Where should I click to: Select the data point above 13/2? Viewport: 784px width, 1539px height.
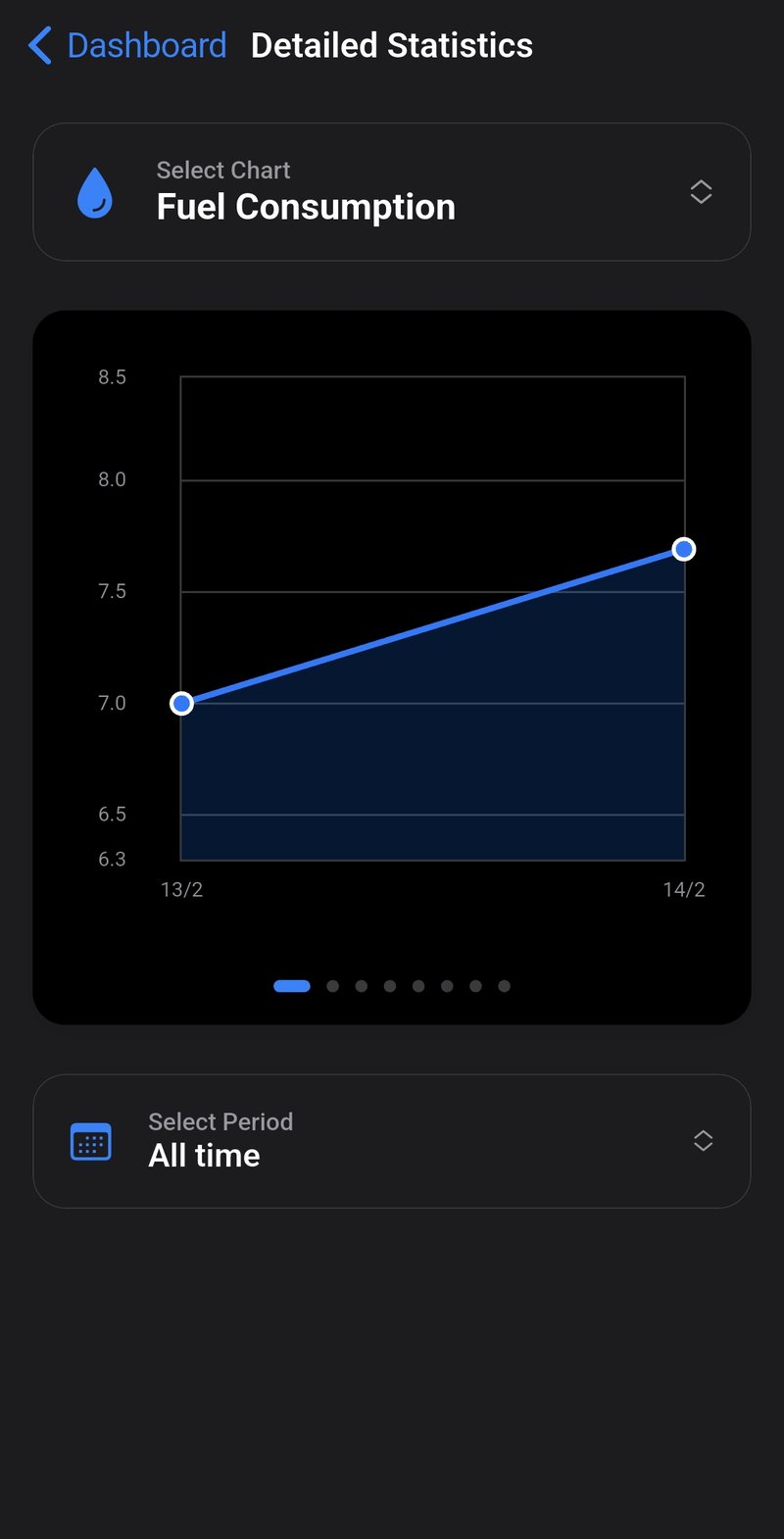(x=182, y=703)
